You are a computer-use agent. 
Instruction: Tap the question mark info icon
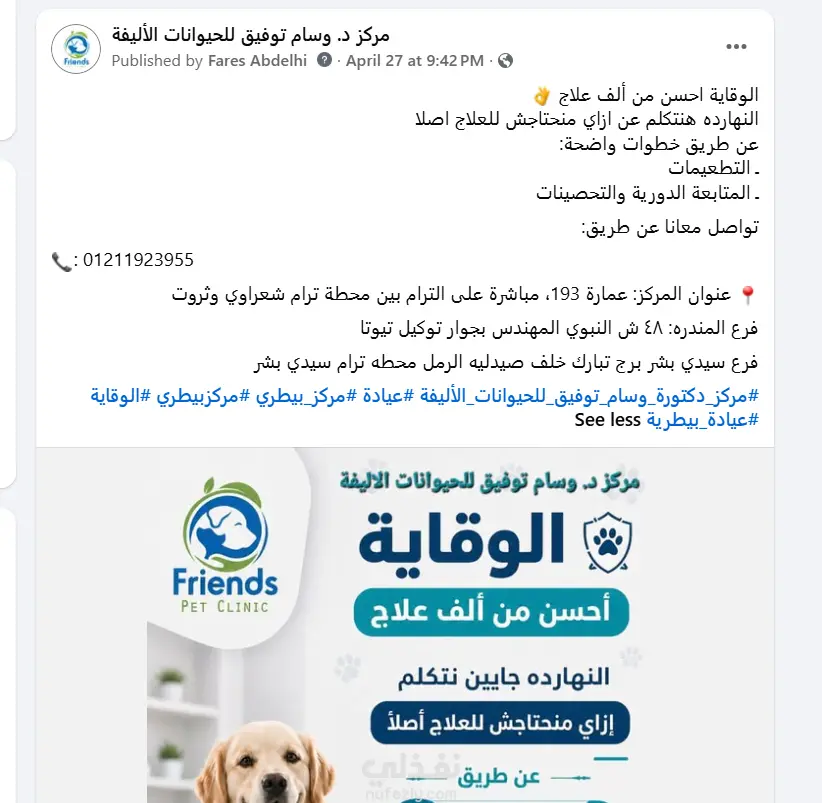click(325, 60)
